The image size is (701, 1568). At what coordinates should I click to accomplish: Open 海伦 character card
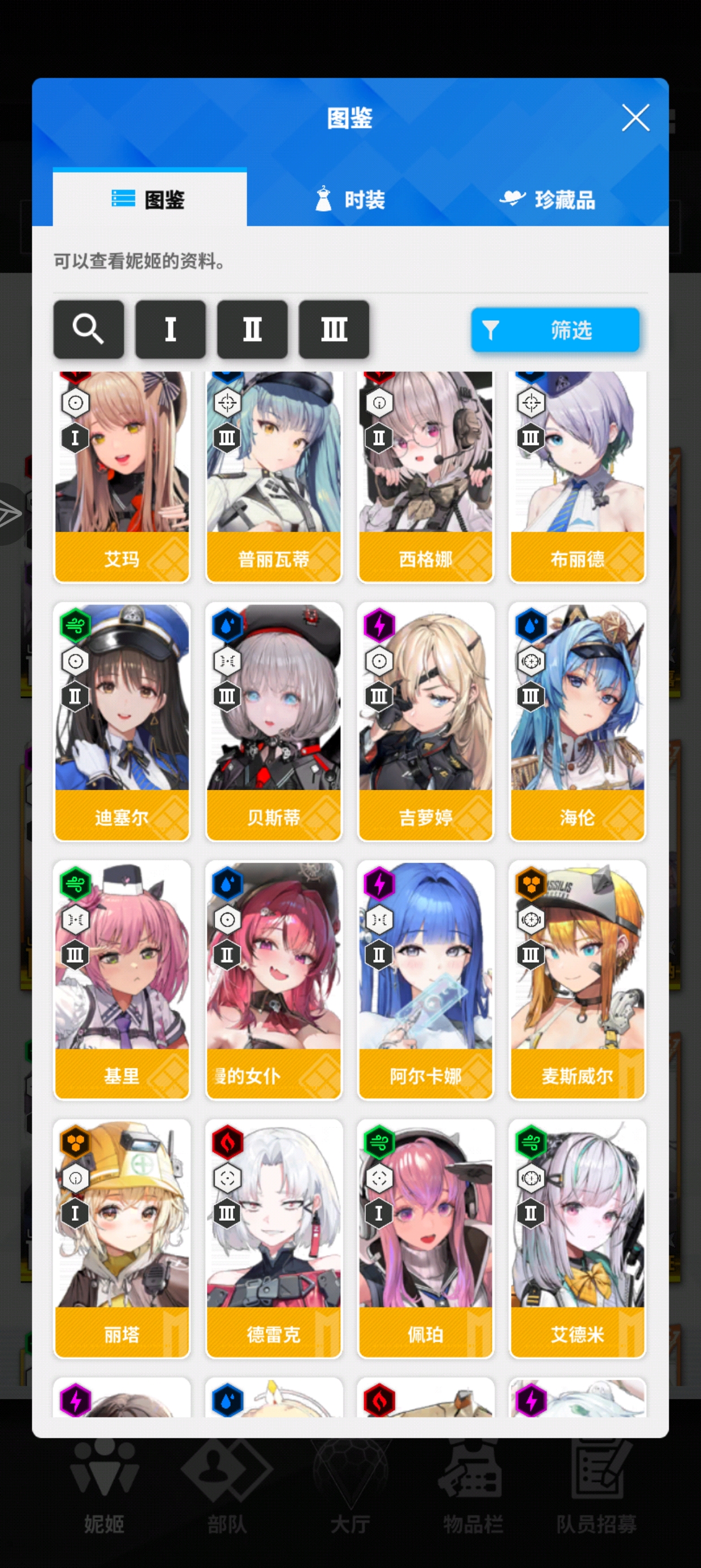pyautogui.click(x=577, y=721)
